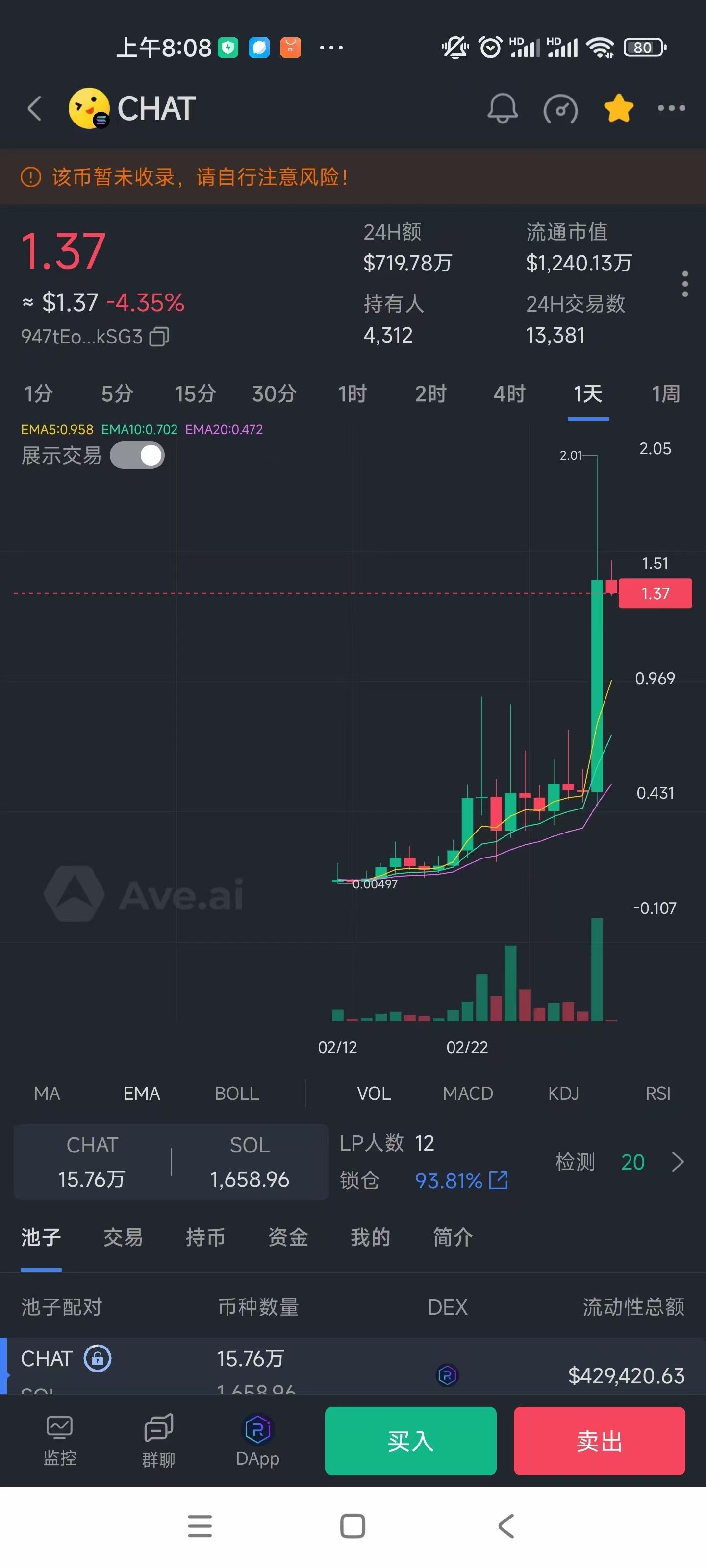
Task: Select the 1周 chart interval
Action: 666,394
